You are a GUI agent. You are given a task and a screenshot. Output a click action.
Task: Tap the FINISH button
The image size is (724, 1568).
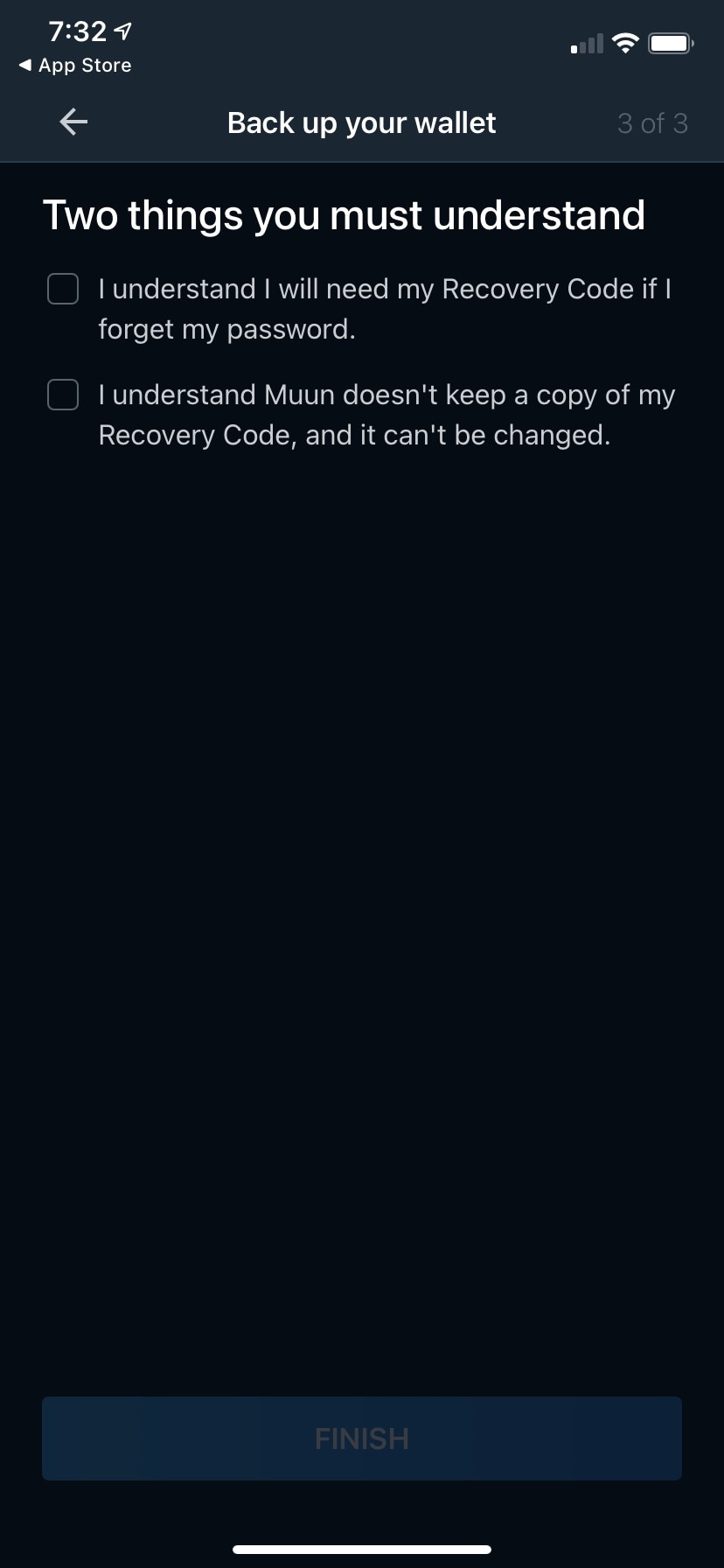click(361, 1438)
